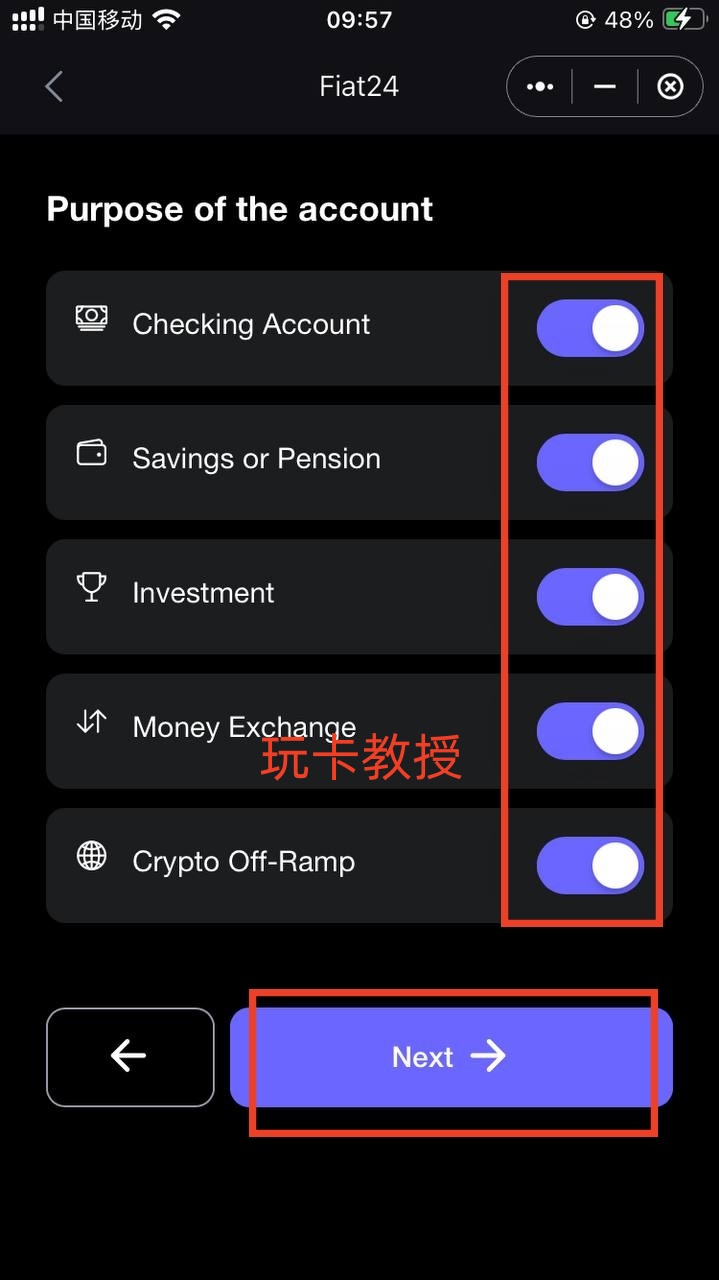Minimize the Fiat24 mini program

tap(604, 87)
